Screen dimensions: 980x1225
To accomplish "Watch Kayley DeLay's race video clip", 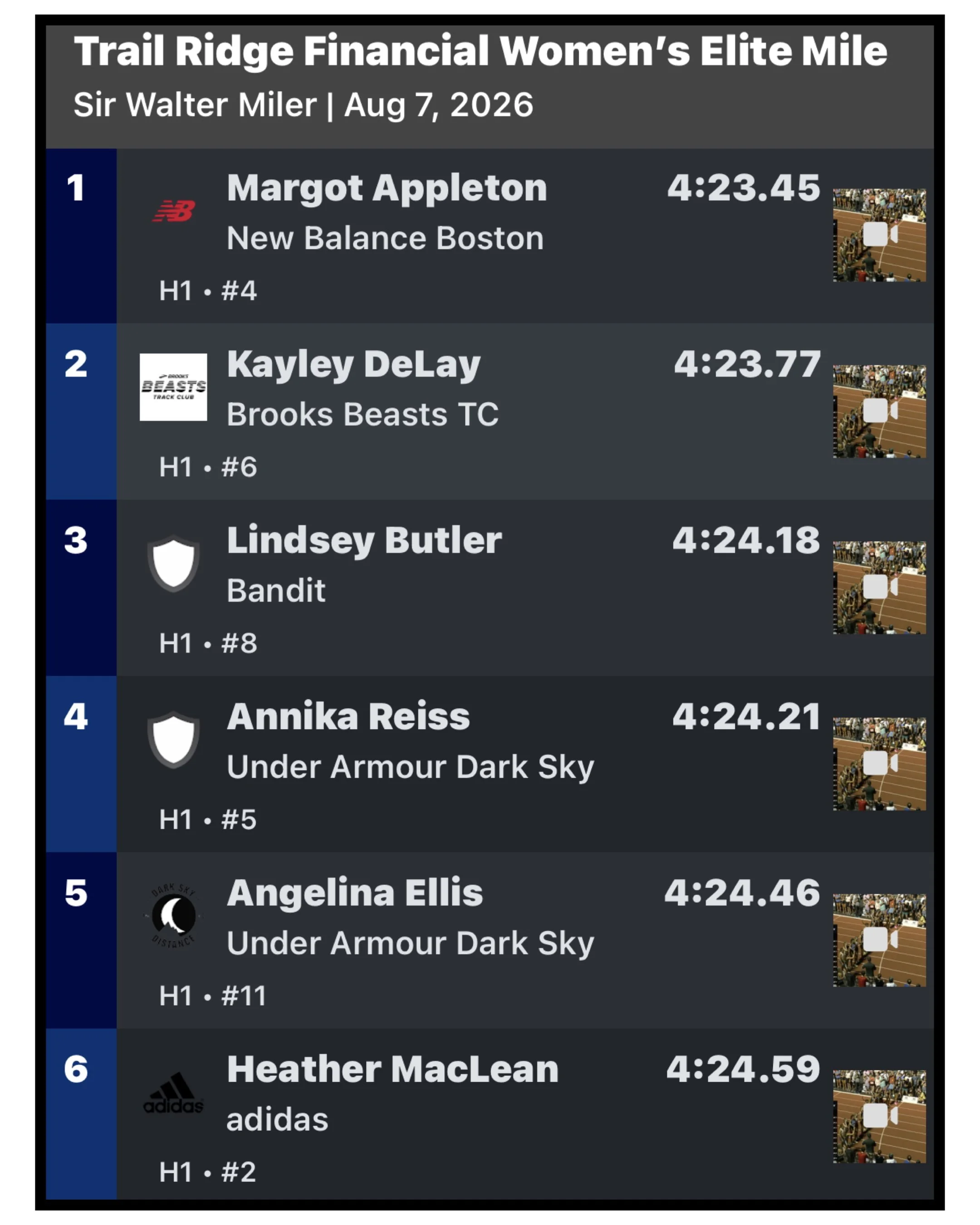I will coord(879,411).
